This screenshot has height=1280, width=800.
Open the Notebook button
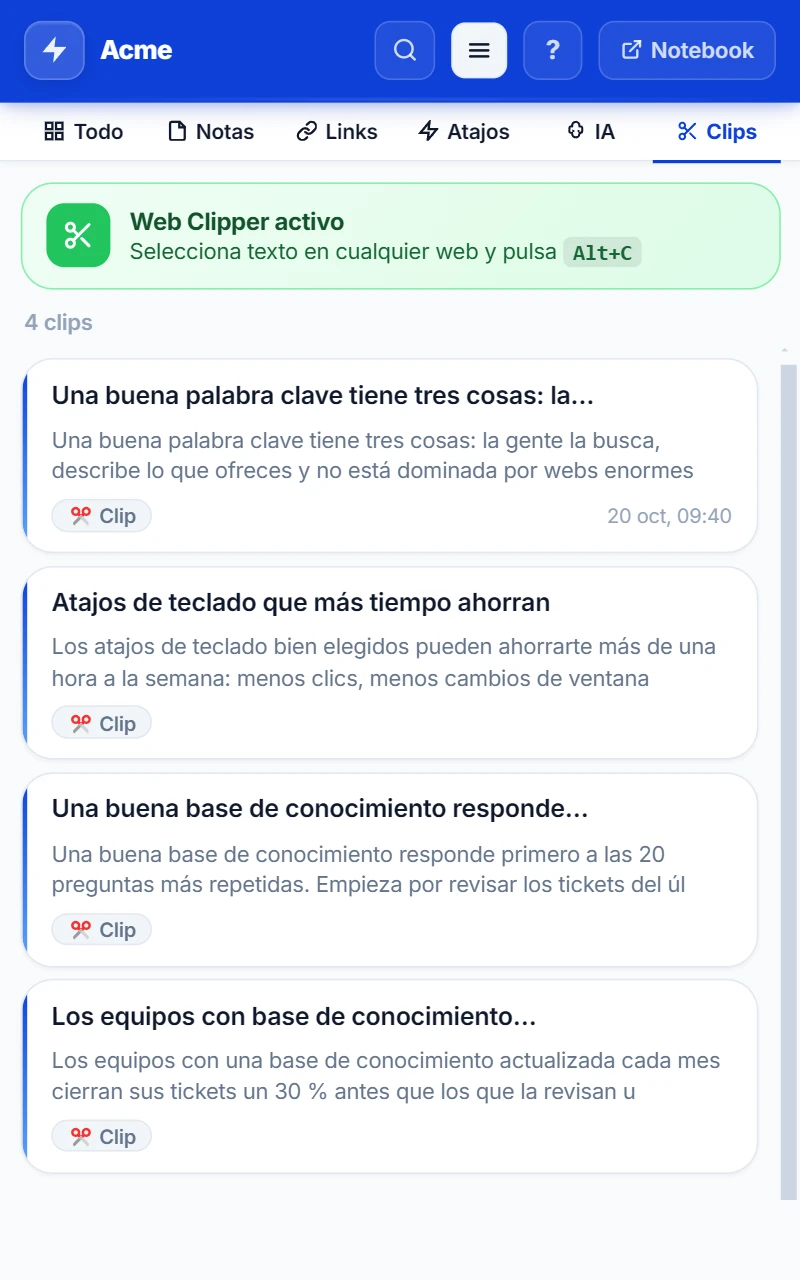[687, 50]
